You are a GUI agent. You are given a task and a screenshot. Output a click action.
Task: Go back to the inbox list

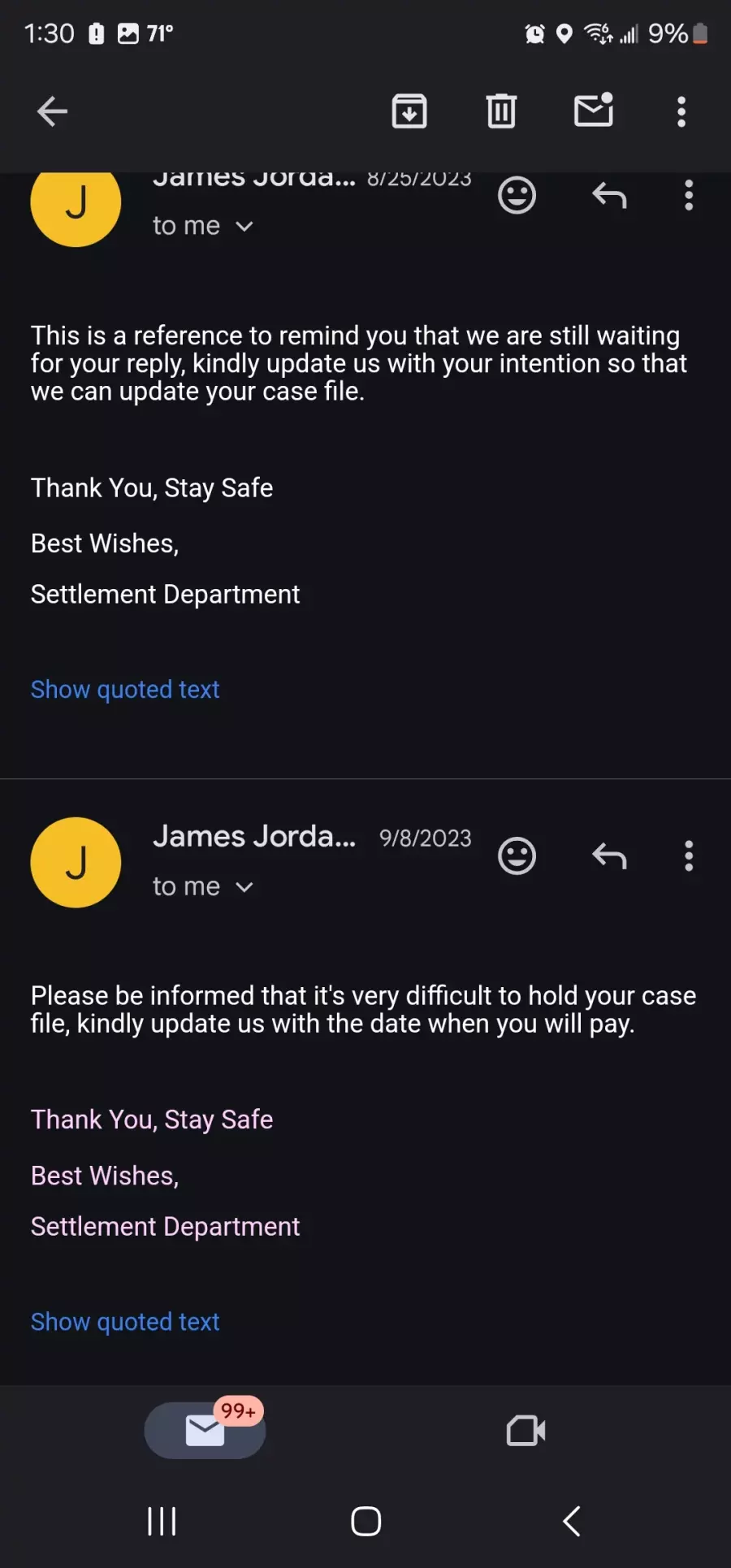(52, 111)
